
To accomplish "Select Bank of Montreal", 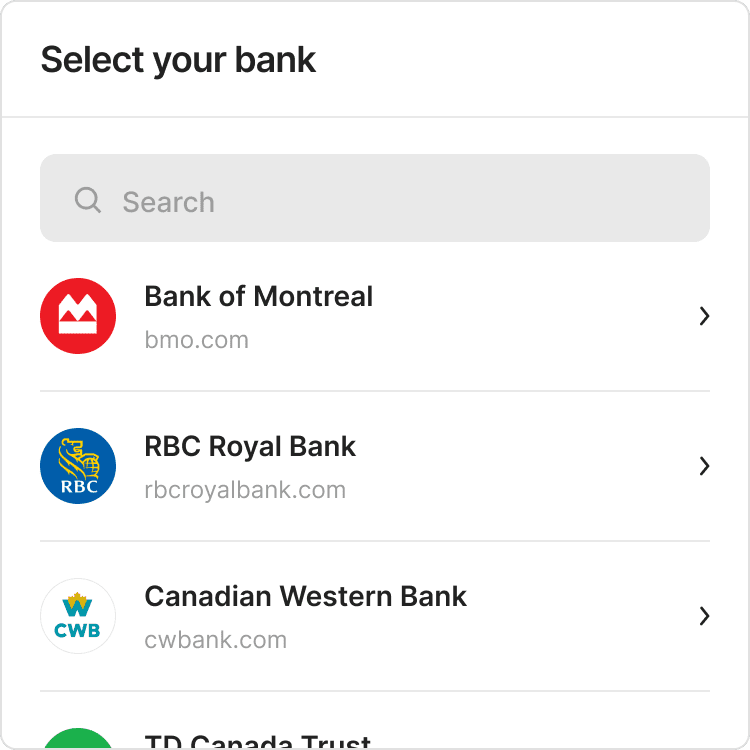I will [375, 316].
